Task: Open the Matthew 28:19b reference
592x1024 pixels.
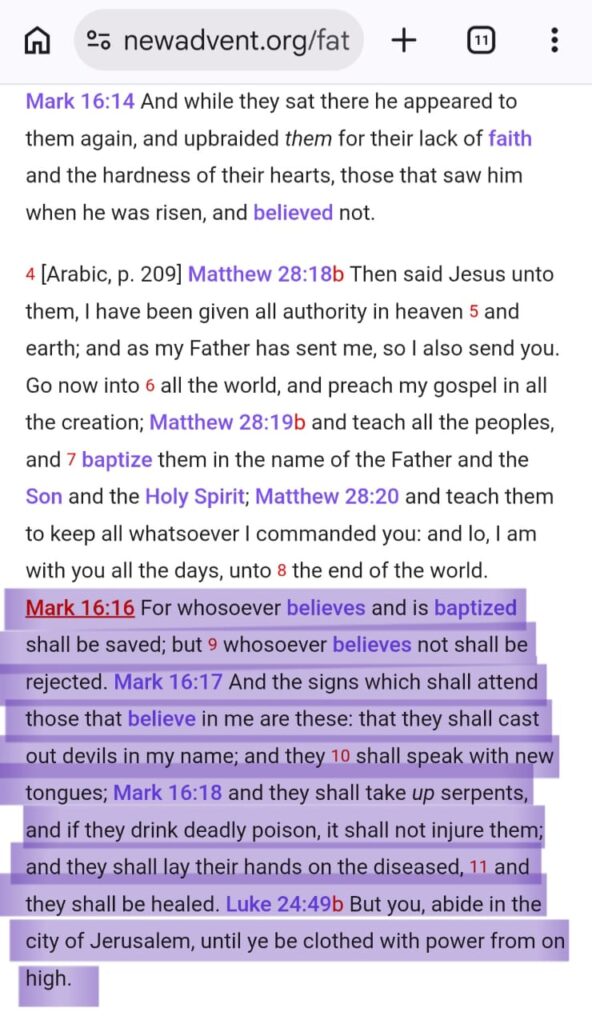Action: click(x=227, y=422)
